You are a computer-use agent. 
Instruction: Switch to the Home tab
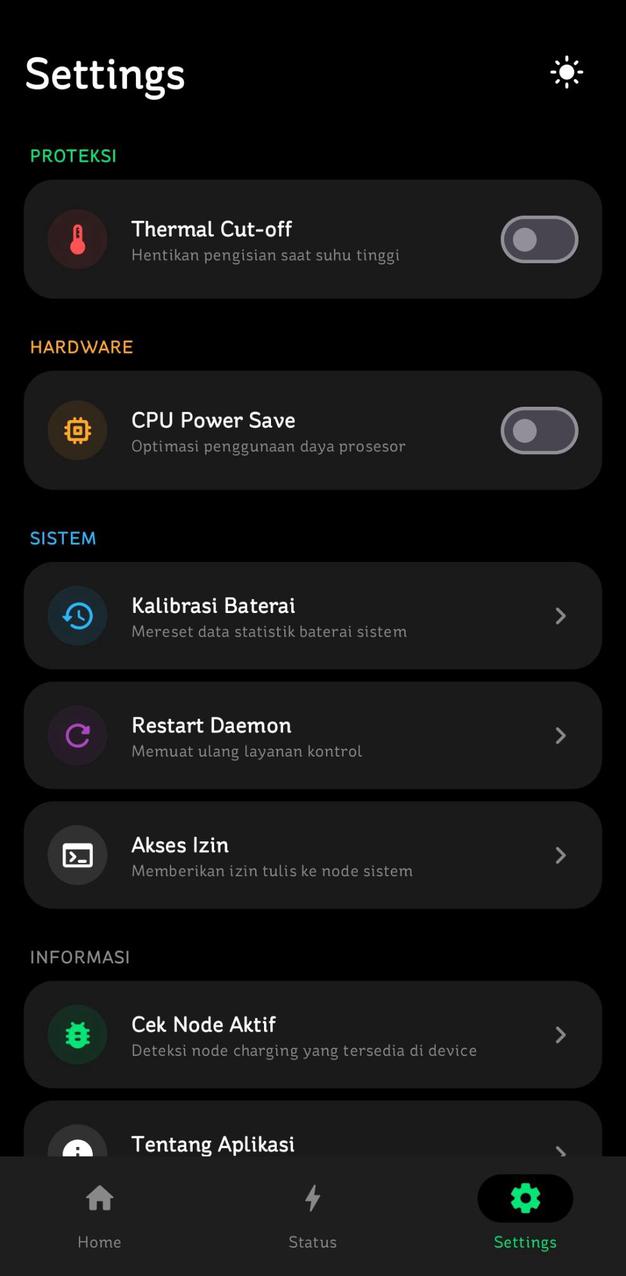(x=99, y=1214)
